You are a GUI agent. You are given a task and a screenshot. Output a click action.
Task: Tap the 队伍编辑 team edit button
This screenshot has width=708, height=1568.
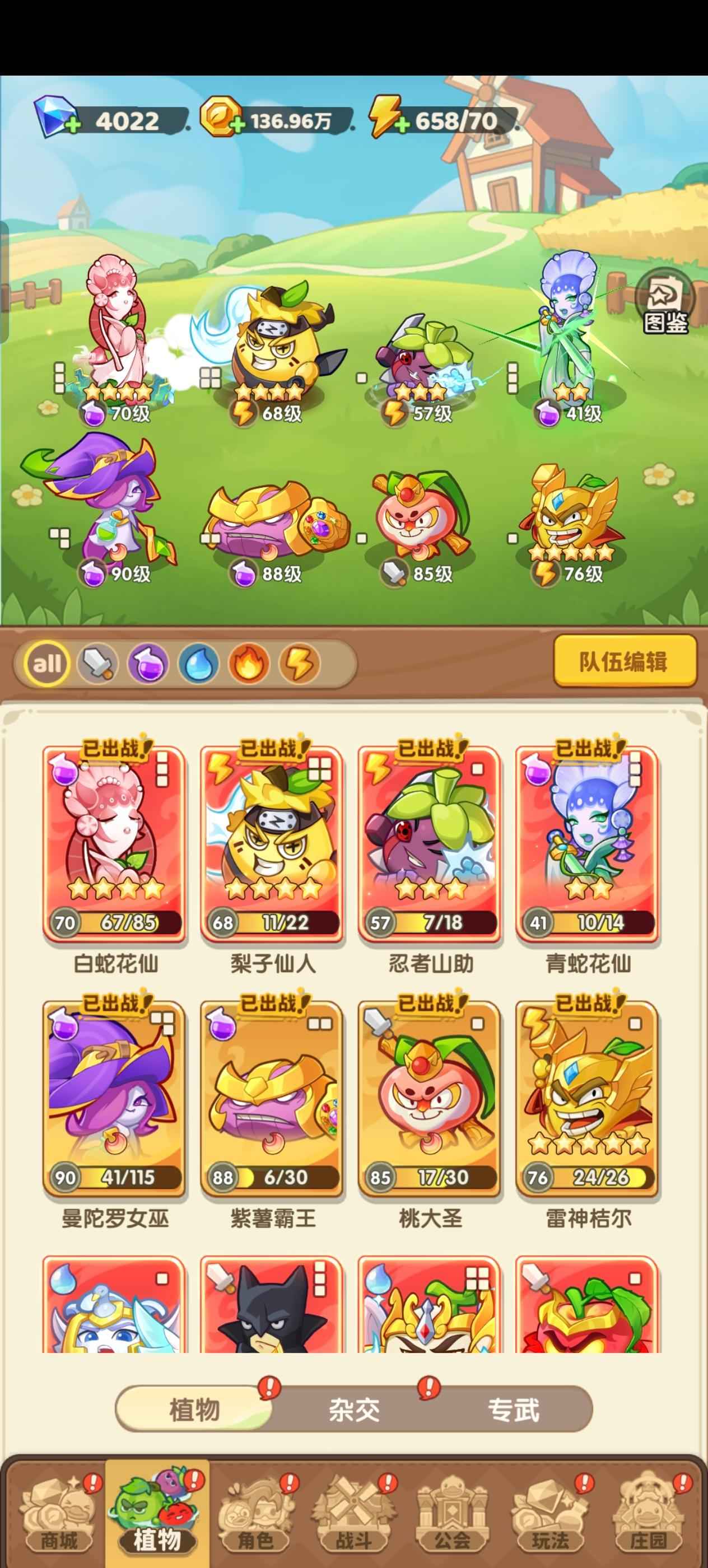tap(624, 661)
